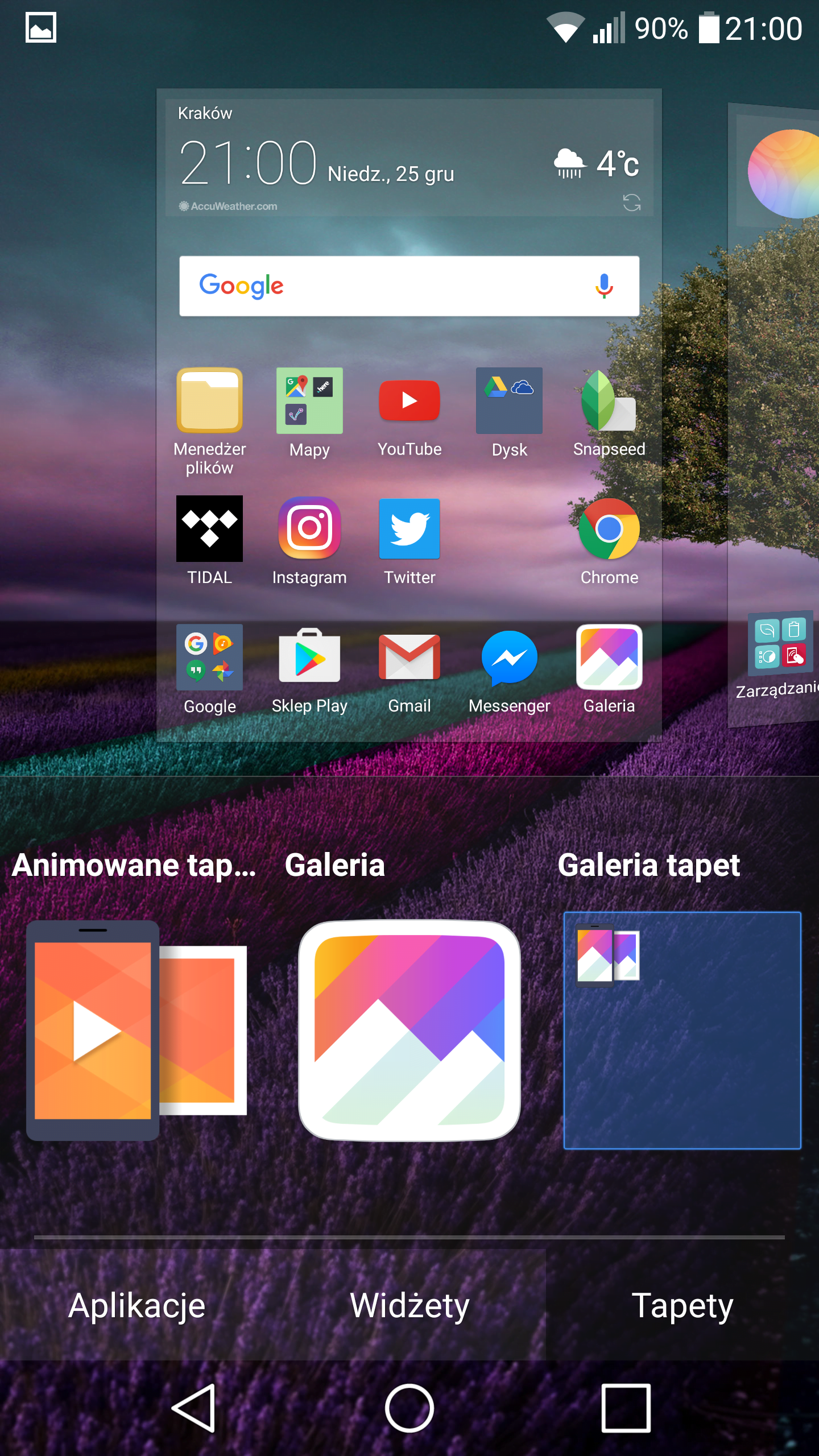819x1456 pixels.
Task: Select the Tapety tab
Action: 682,1305
